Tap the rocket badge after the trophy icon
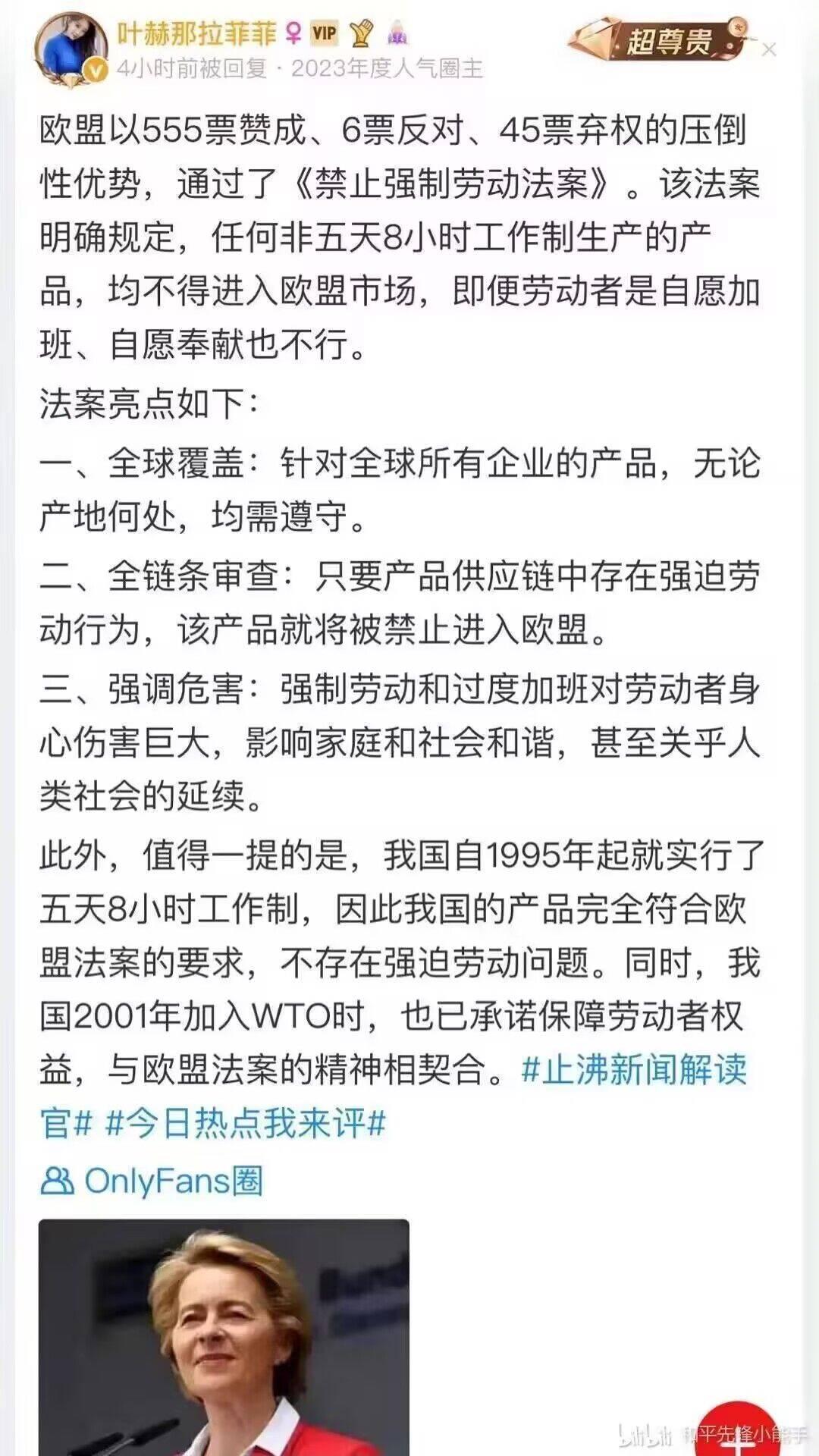 coord(397,31)
